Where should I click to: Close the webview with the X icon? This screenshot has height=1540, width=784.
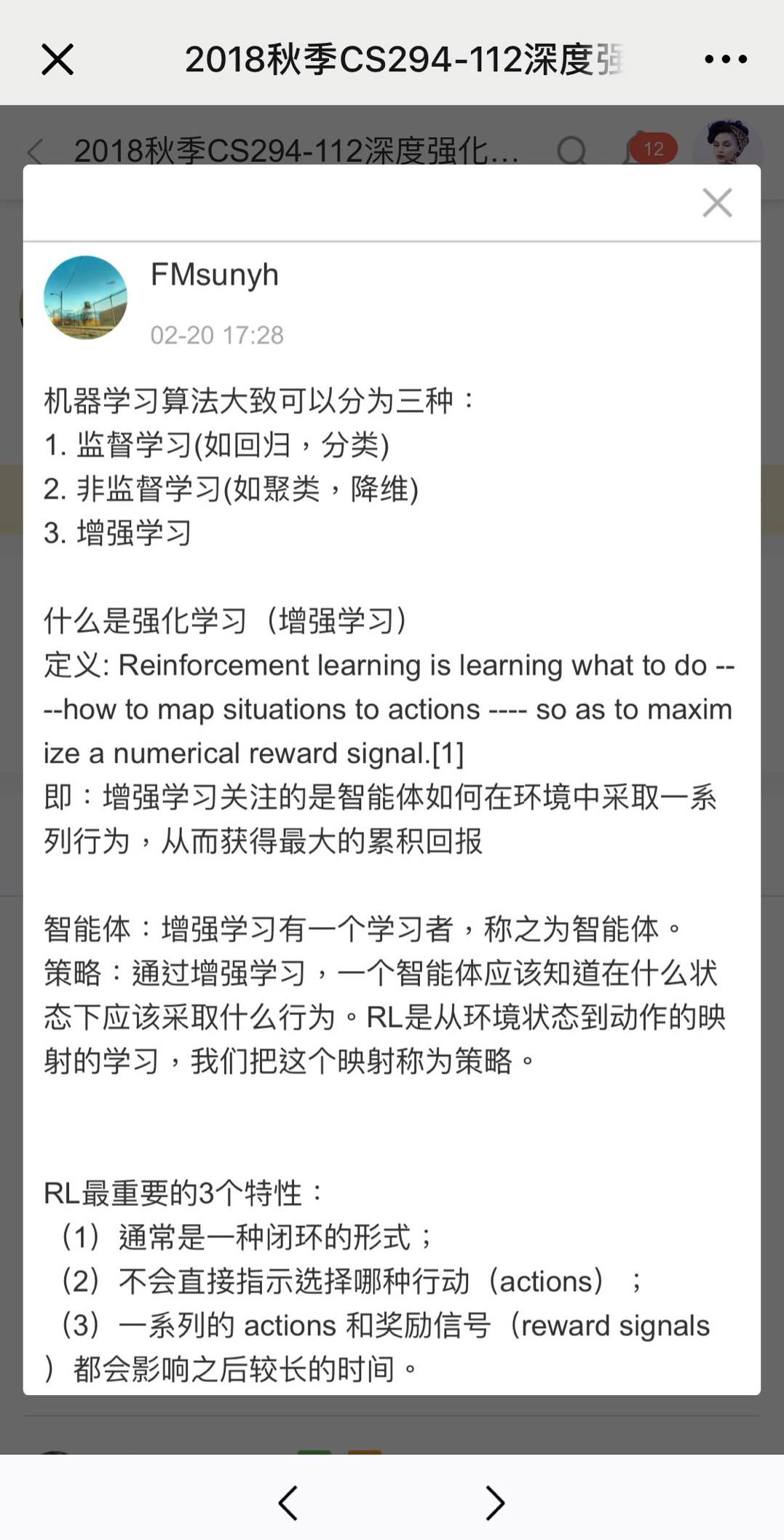58,59
